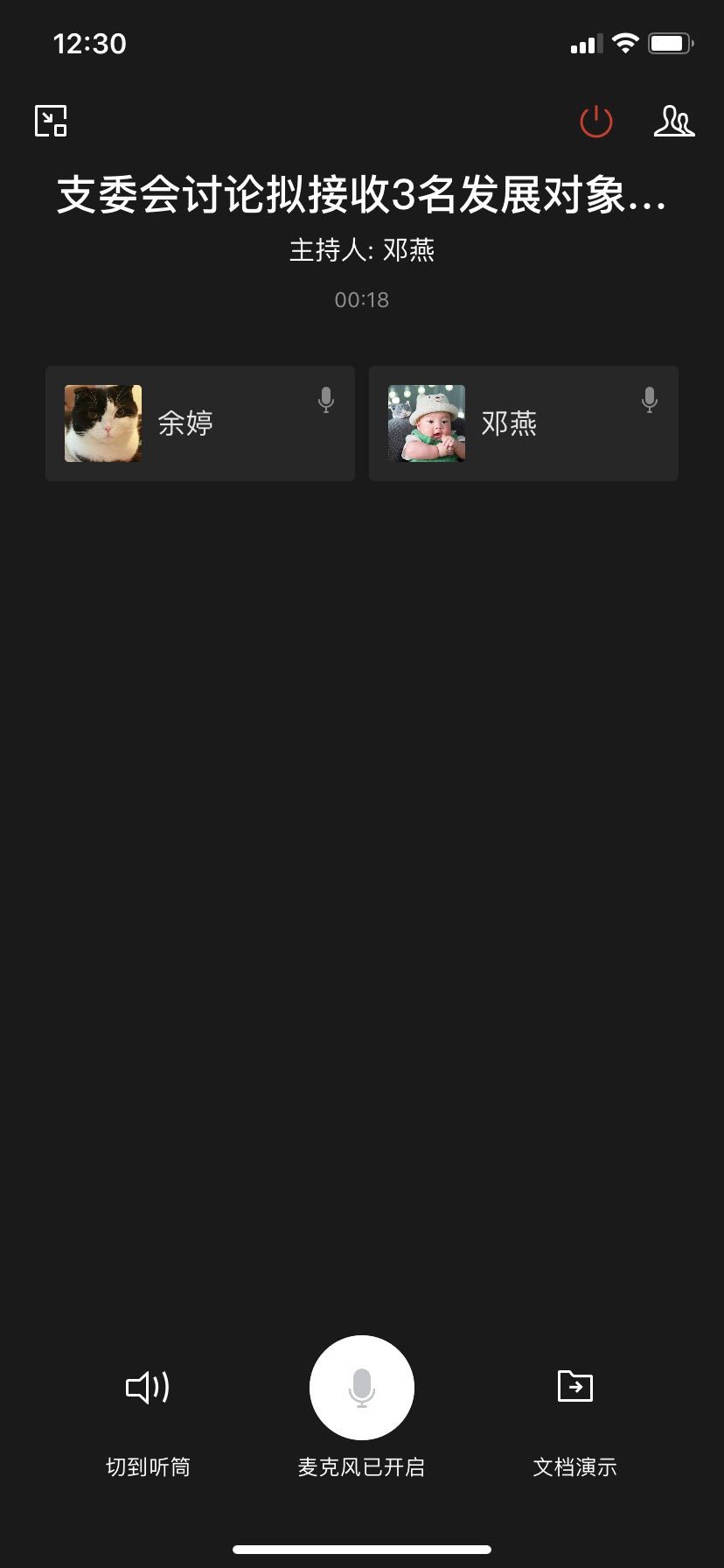Open the participants list

coord(674,122)
